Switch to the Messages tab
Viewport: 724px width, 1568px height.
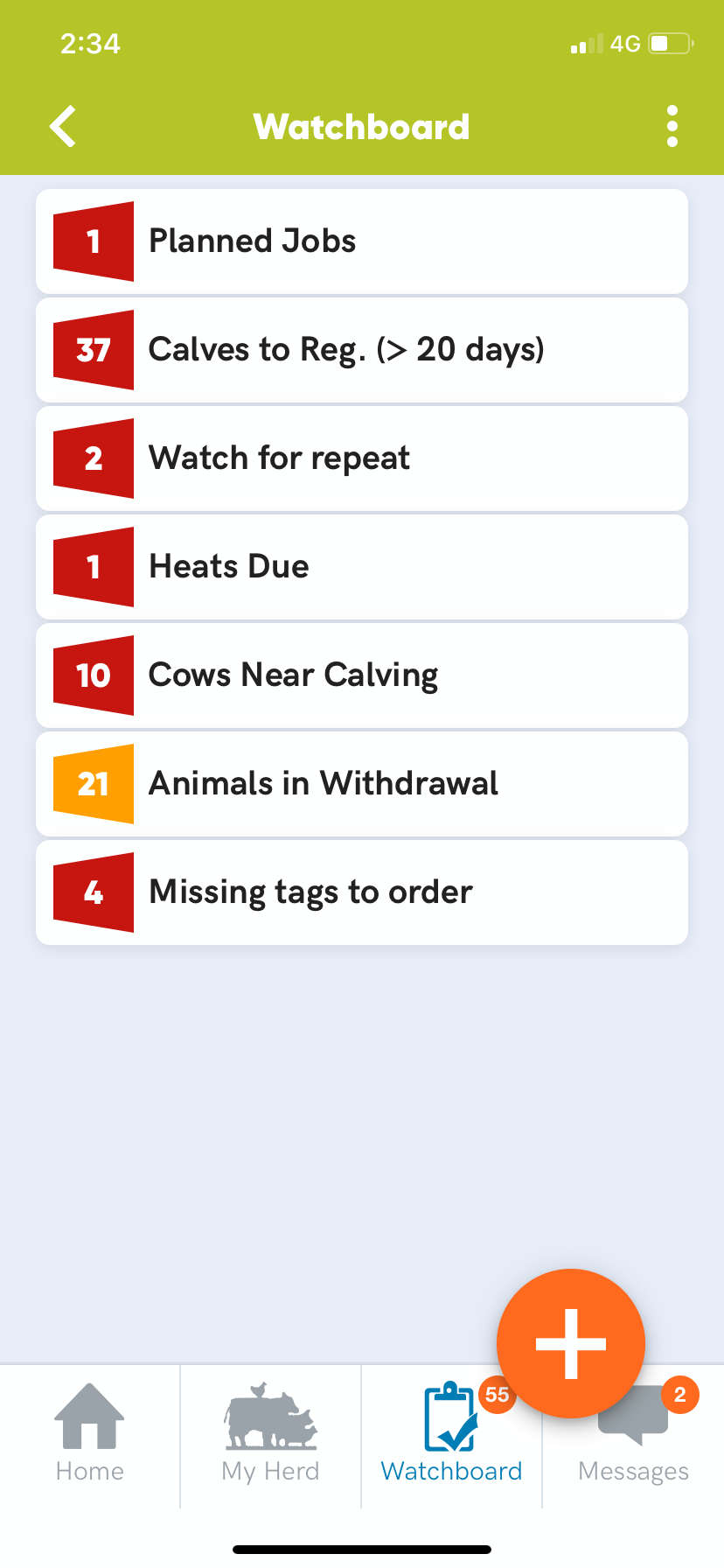click(x=632, y=1435)
